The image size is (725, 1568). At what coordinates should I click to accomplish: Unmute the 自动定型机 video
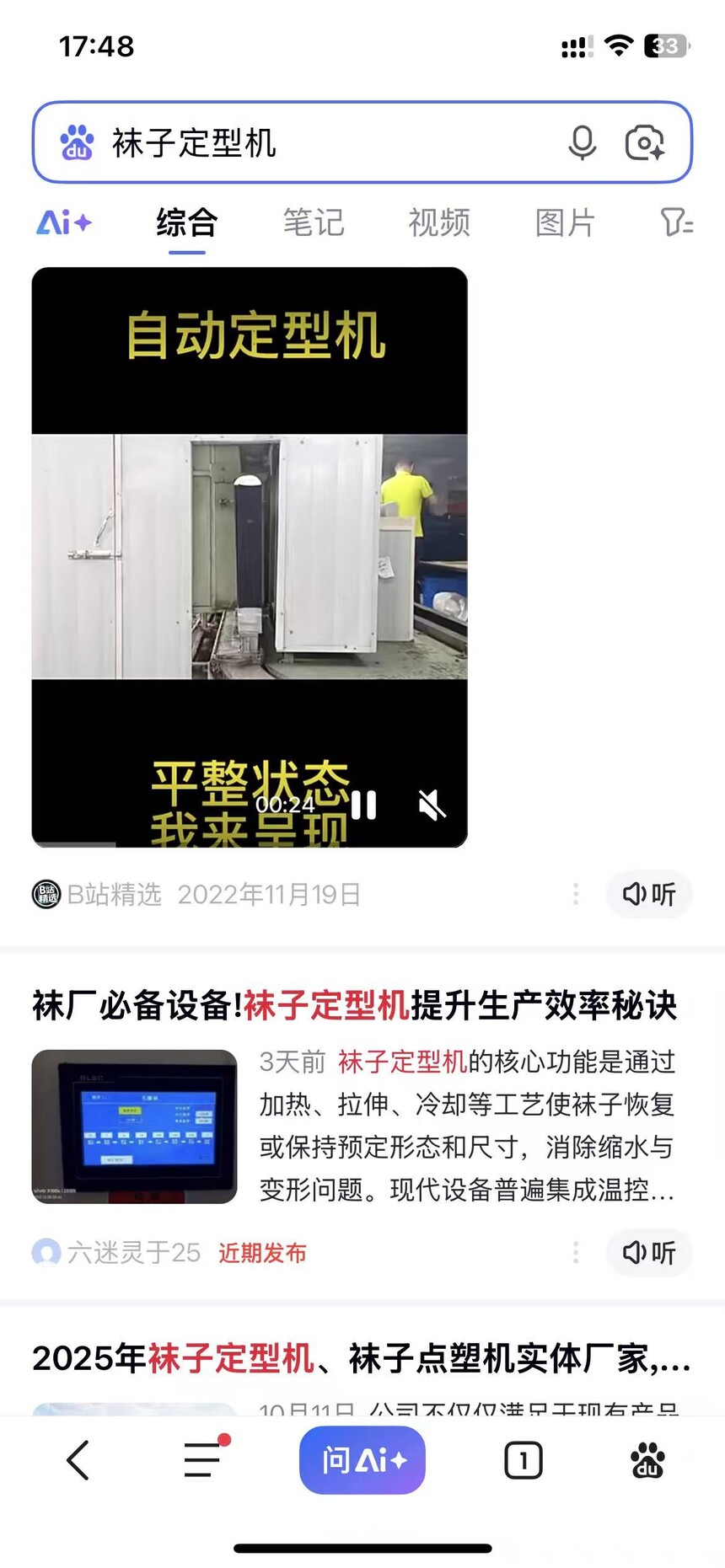coord(432,805)
